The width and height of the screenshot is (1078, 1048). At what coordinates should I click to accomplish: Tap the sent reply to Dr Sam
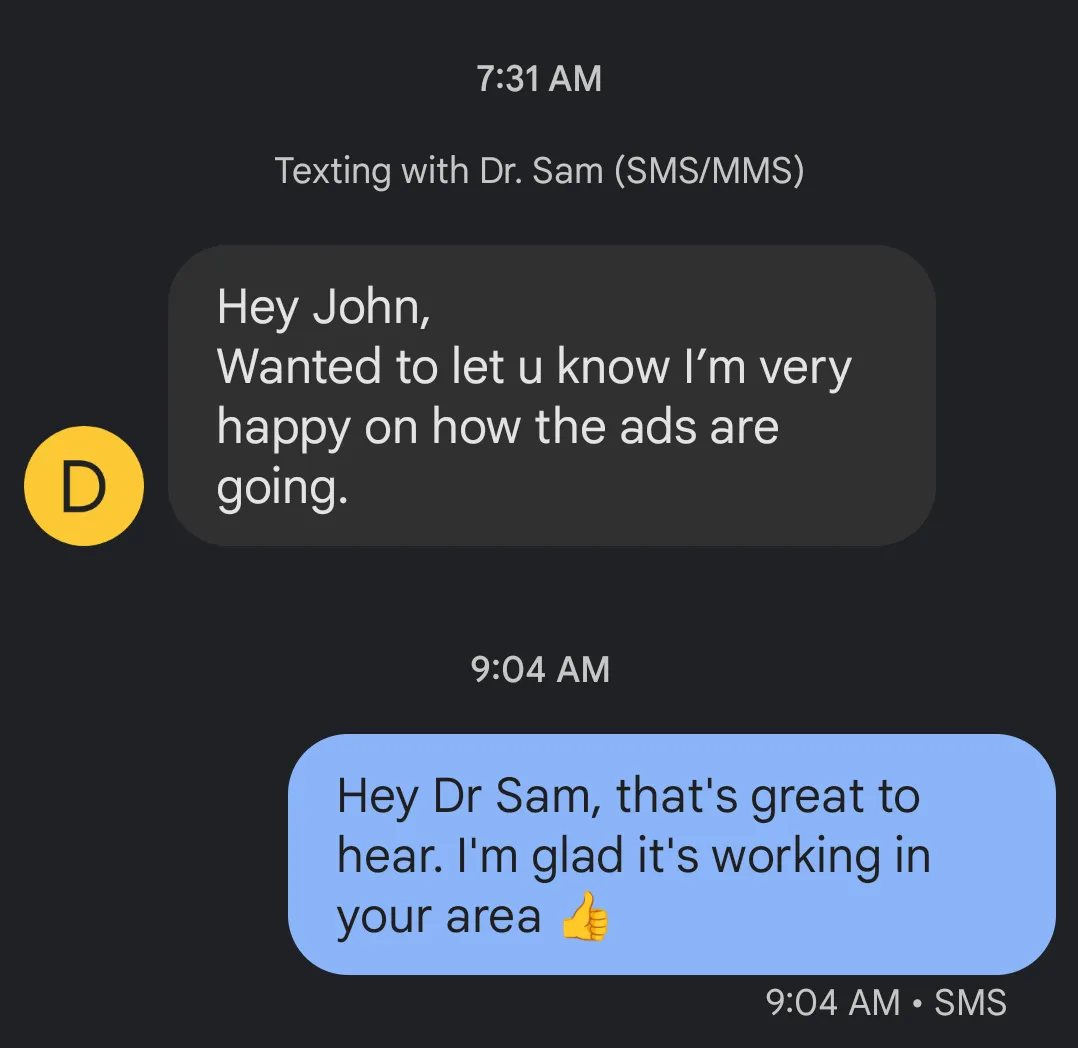(x=670, y=854)
